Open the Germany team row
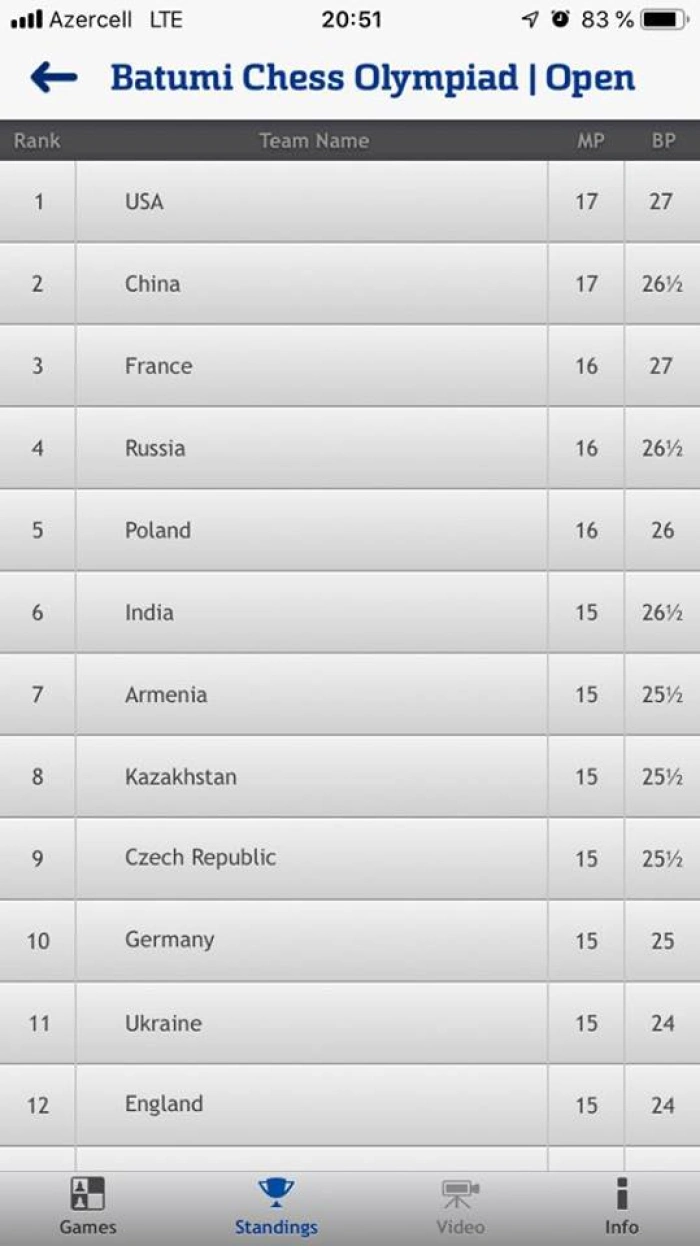This screenshot has width=700, height=1246. point(310,940)
